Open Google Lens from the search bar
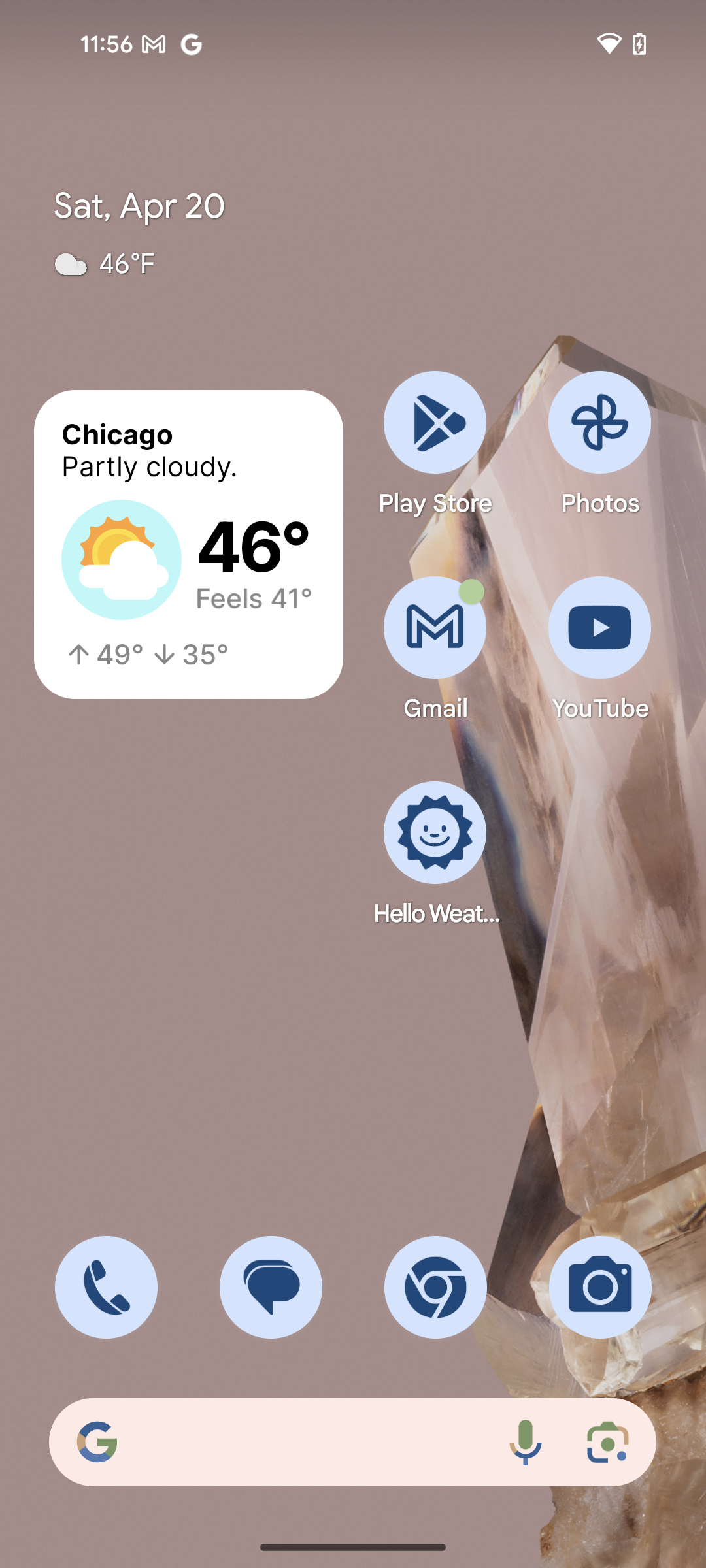The height and width of the screenshot is (1568, 706). (607, 1442)
